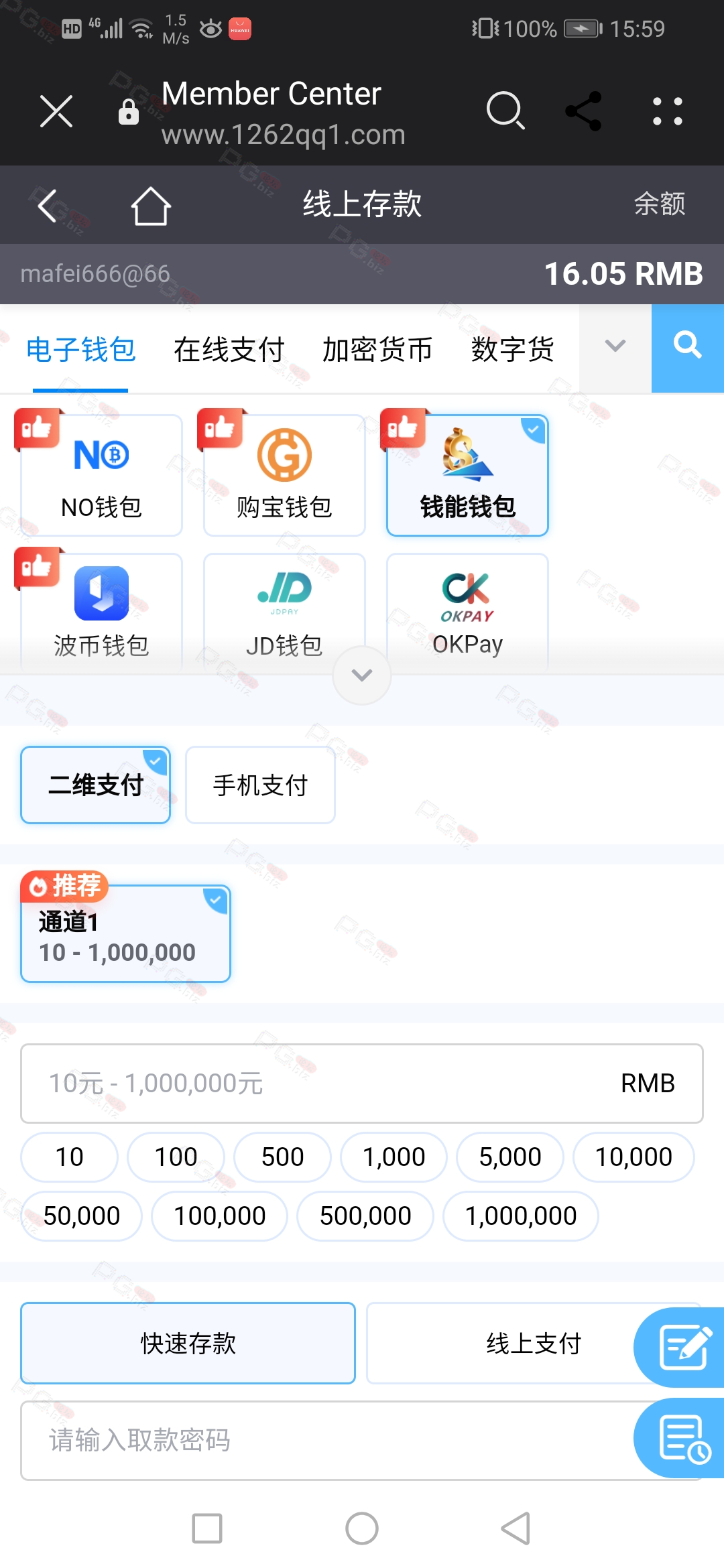724x1568 pixels.
Task: Close the Member Center web page
Action: [x=56, y=111]
